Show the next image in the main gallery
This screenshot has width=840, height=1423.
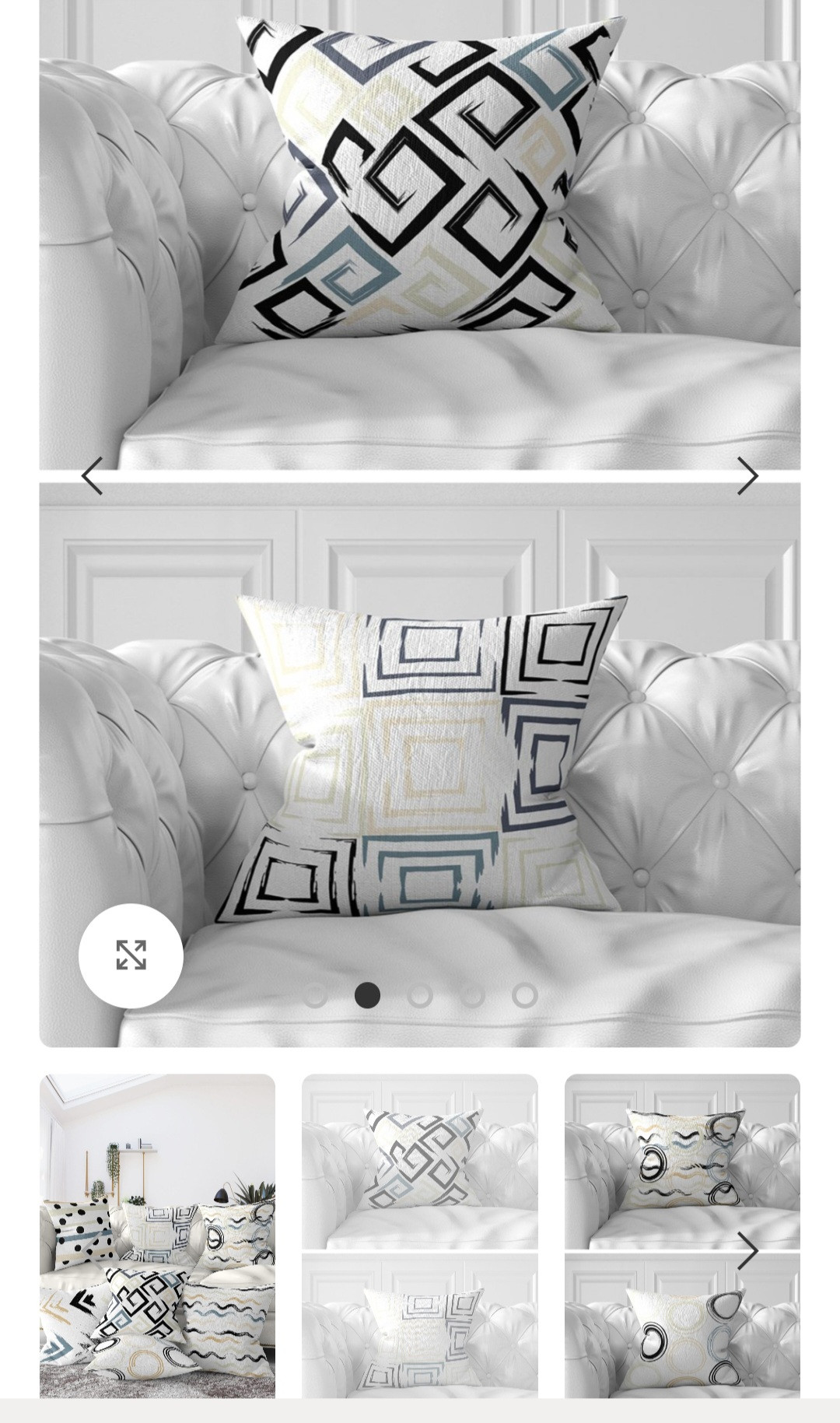(x=747, y=476)
